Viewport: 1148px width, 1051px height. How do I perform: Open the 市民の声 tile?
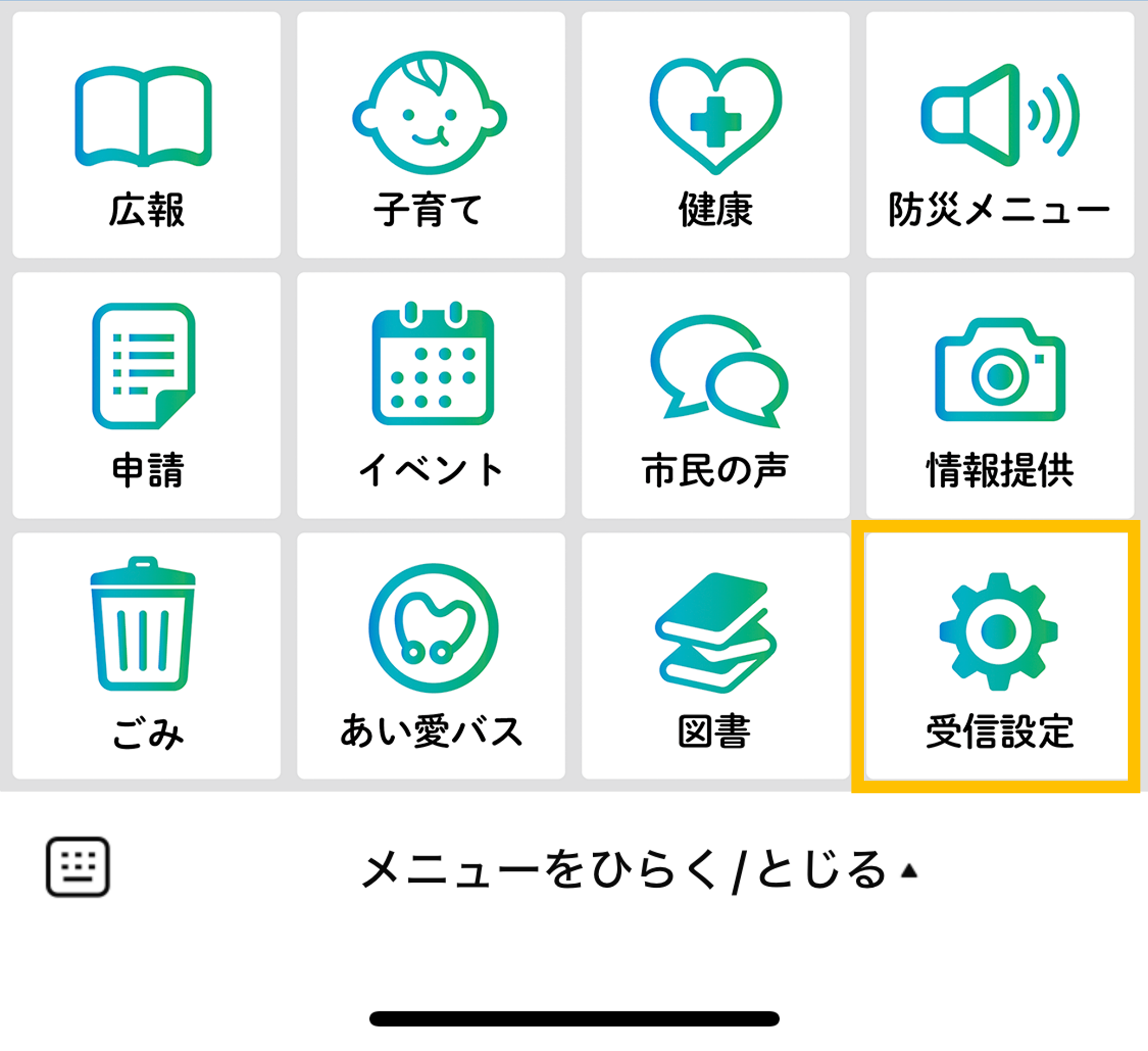pos(715,395)
